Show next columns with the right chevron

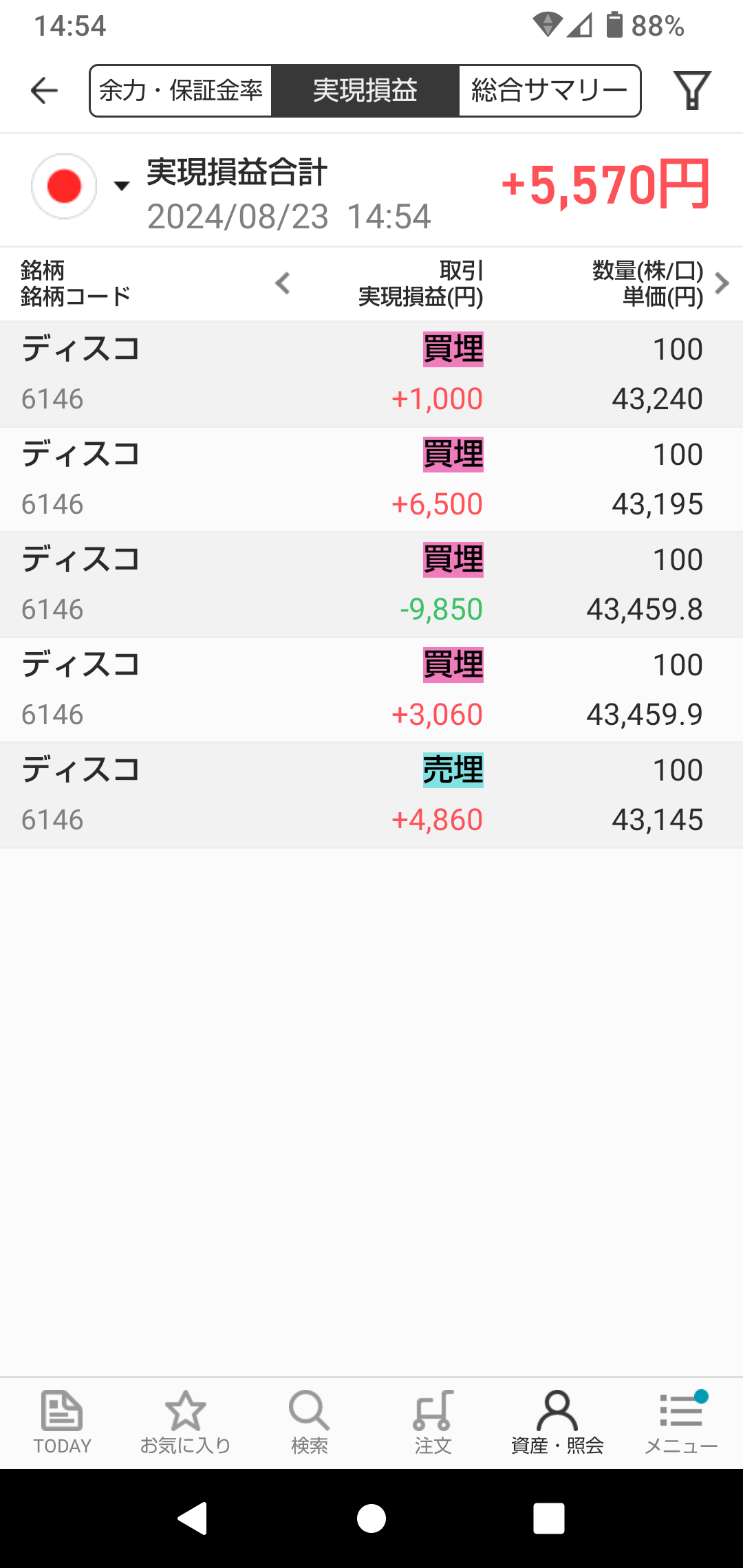click(x=722, y=283)
